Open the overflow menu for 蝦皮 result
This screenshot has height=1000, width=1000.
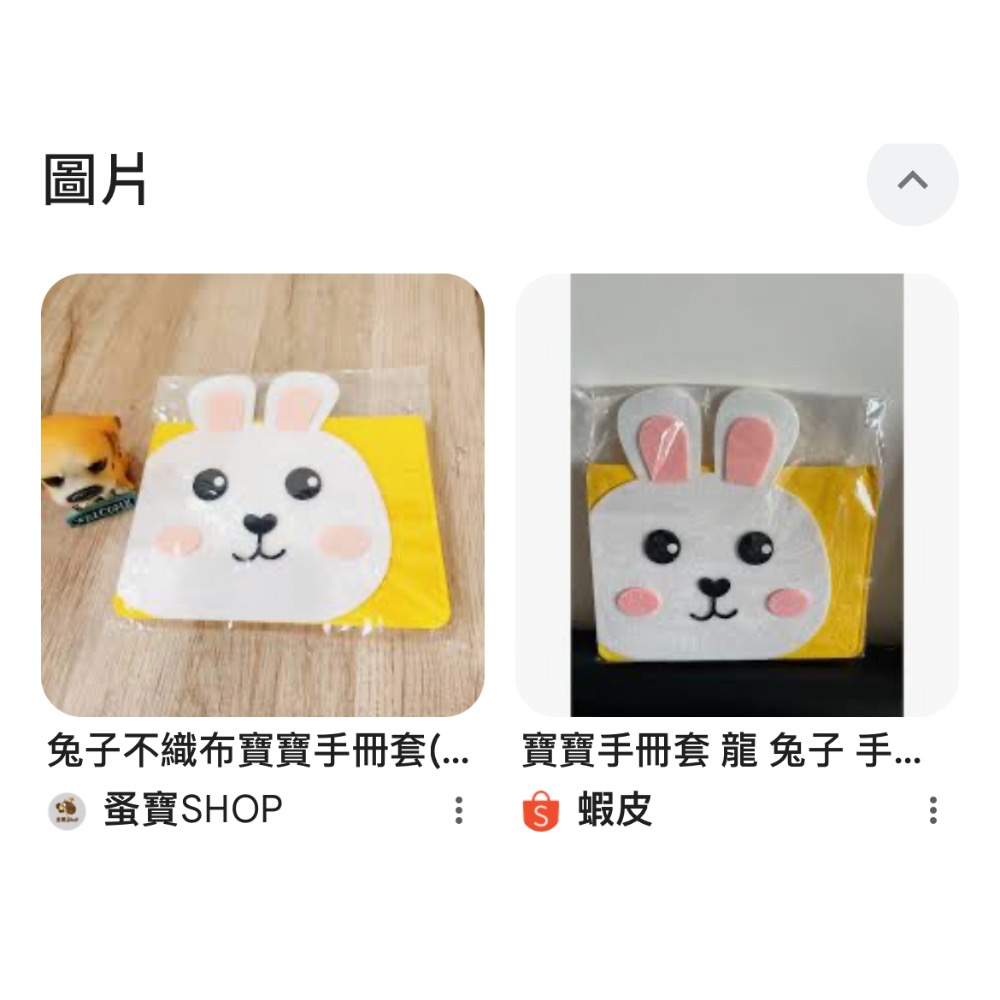tap(932, 810)
